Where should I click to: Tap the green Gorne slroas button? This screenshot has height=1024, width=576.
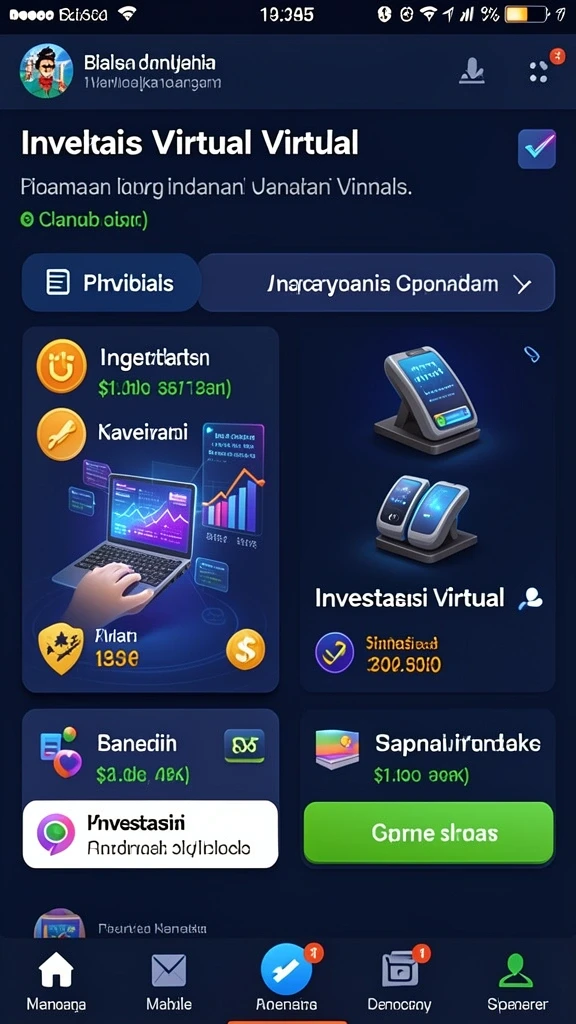428,833
